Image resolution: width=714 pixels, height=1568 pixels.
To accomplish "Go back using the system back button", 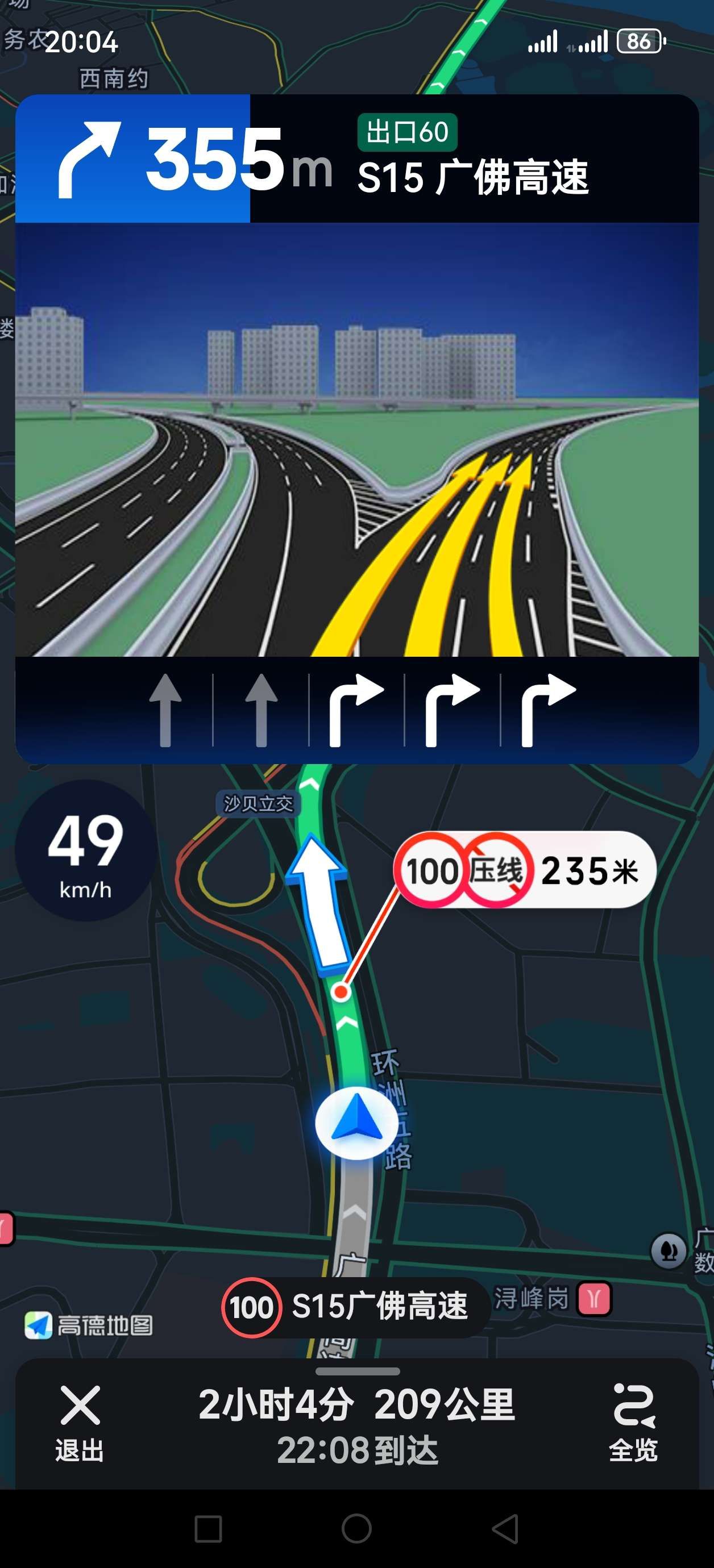I will click(x=505, y=1529).
